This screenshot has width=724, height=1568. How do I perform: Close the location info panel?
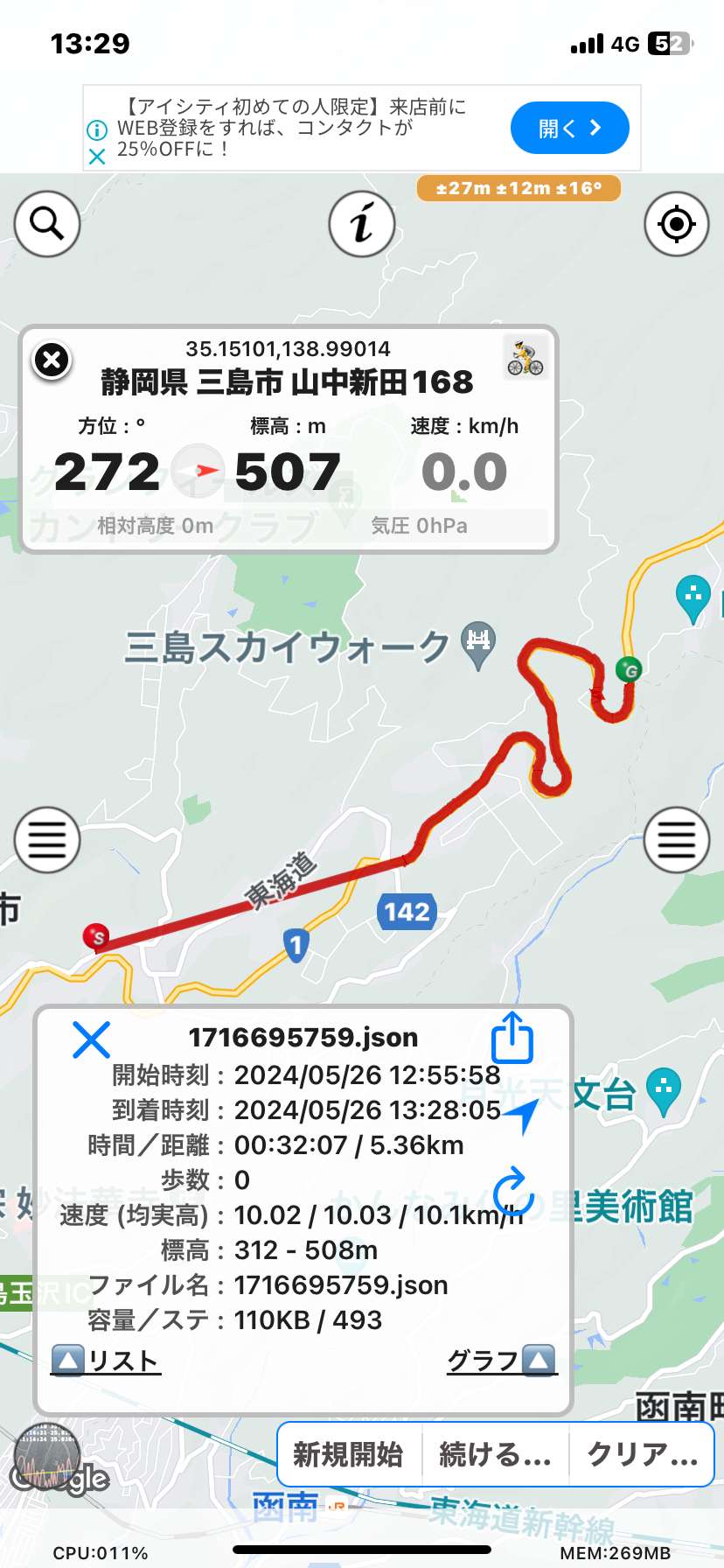pyautogui.click(x=52, y=360)
